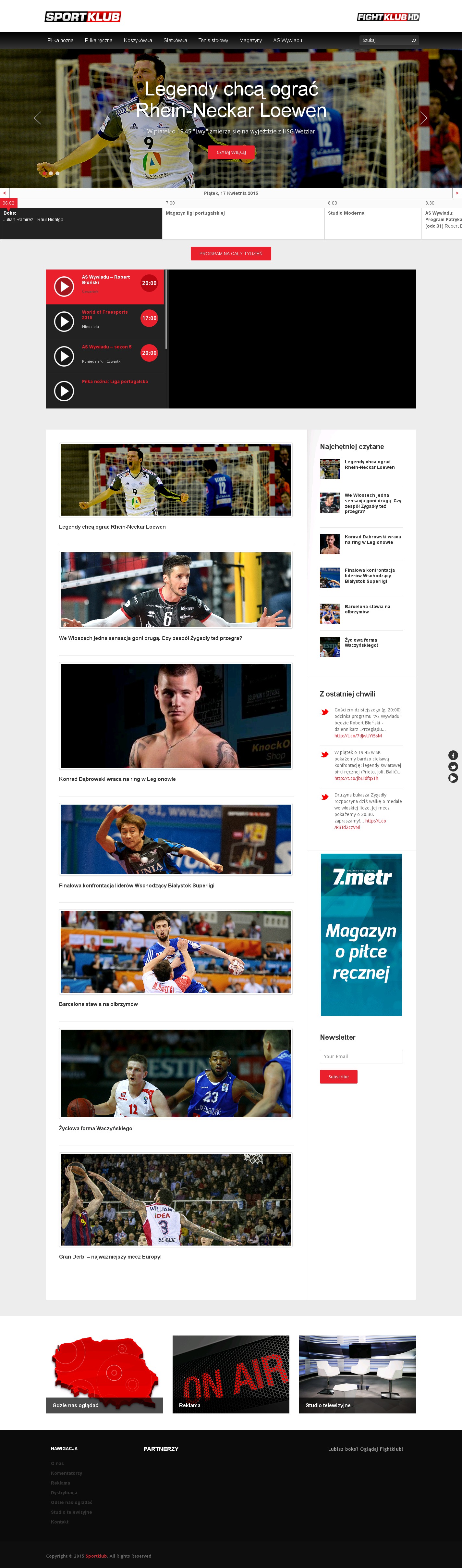462x1568 pixels.
Task: Open the Konrad Dąbrowski wraca na ring article
Action: tap(117, 779)
